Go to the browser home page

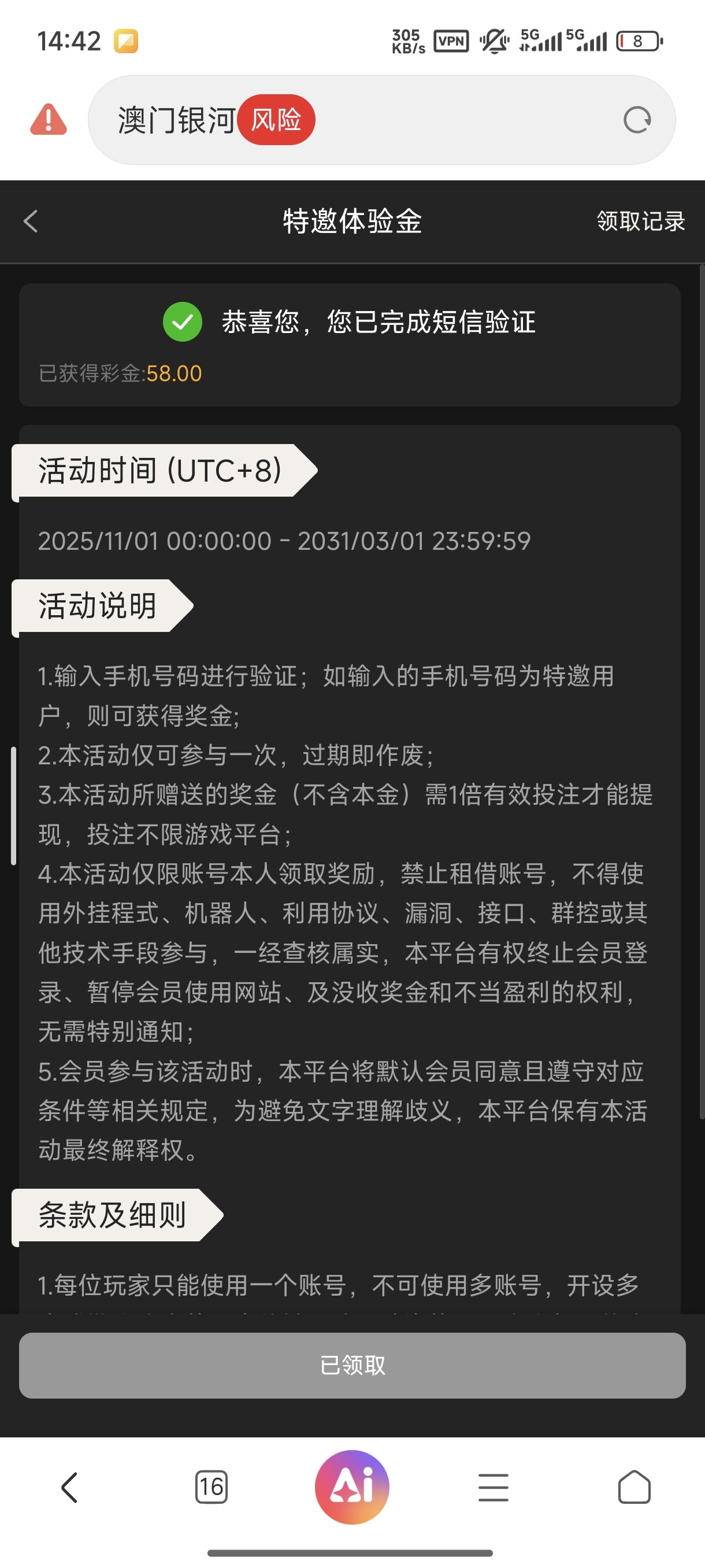coord(634,1487)
